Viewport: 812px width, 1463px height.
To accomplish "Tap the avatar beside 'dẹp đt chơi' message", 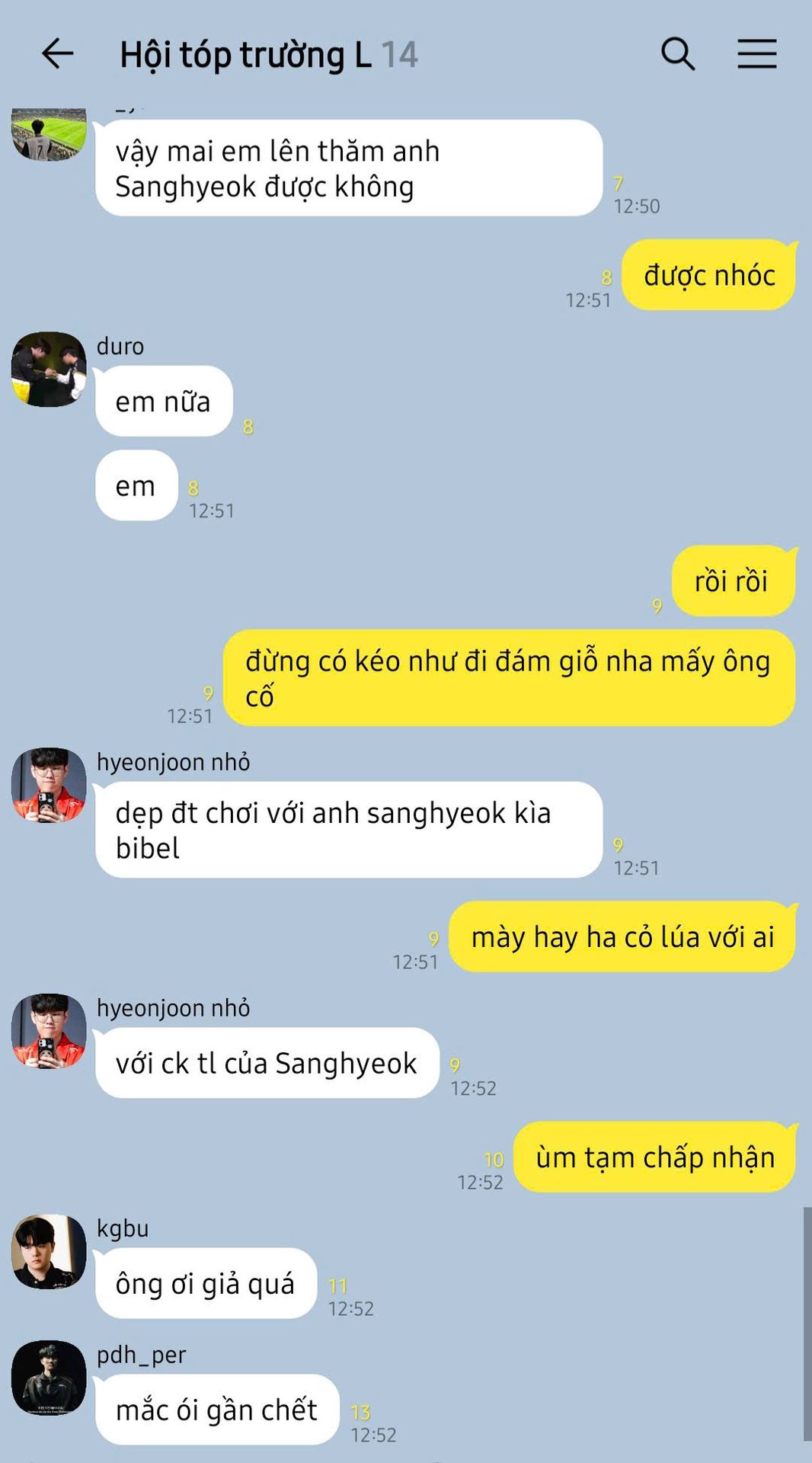I will point(49,786).
